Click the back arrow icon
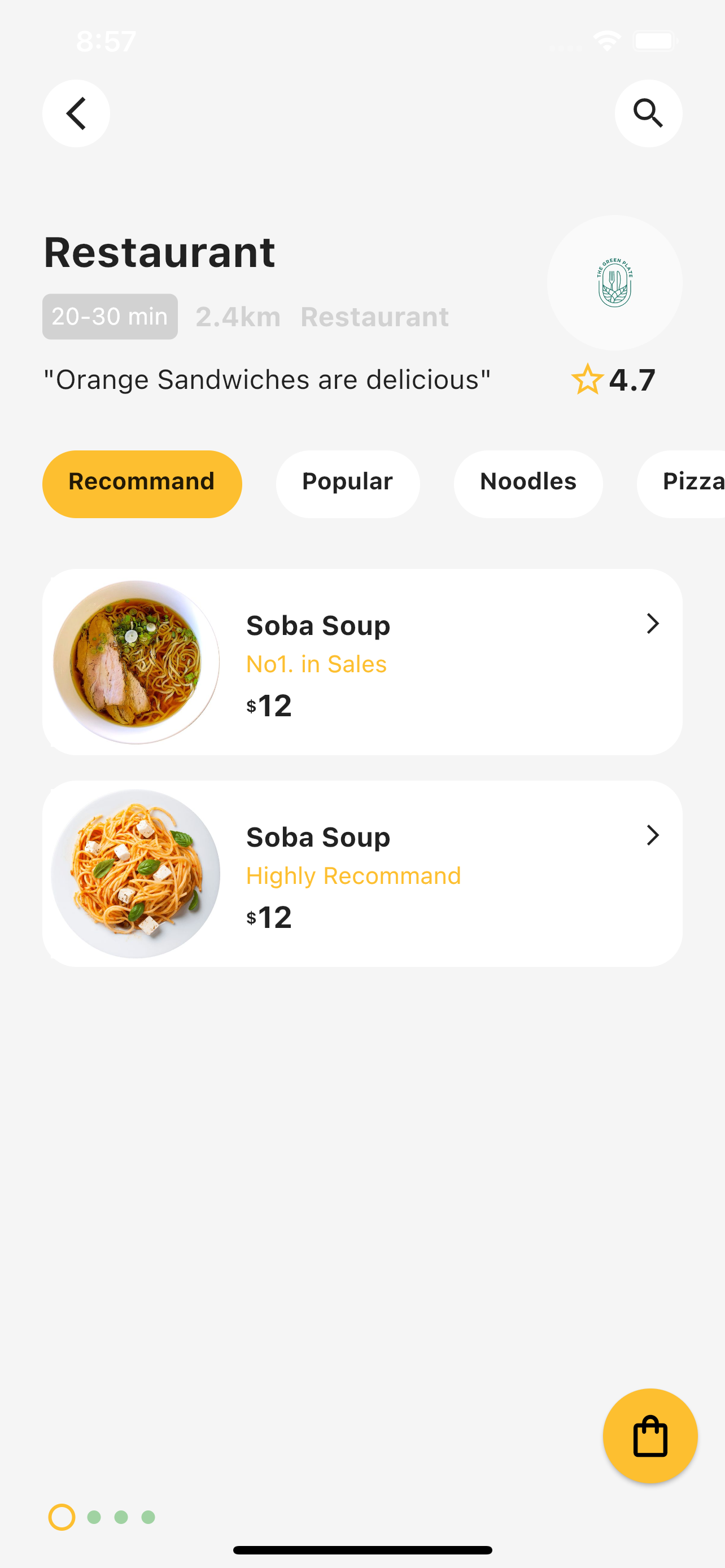 pos(76,113)
